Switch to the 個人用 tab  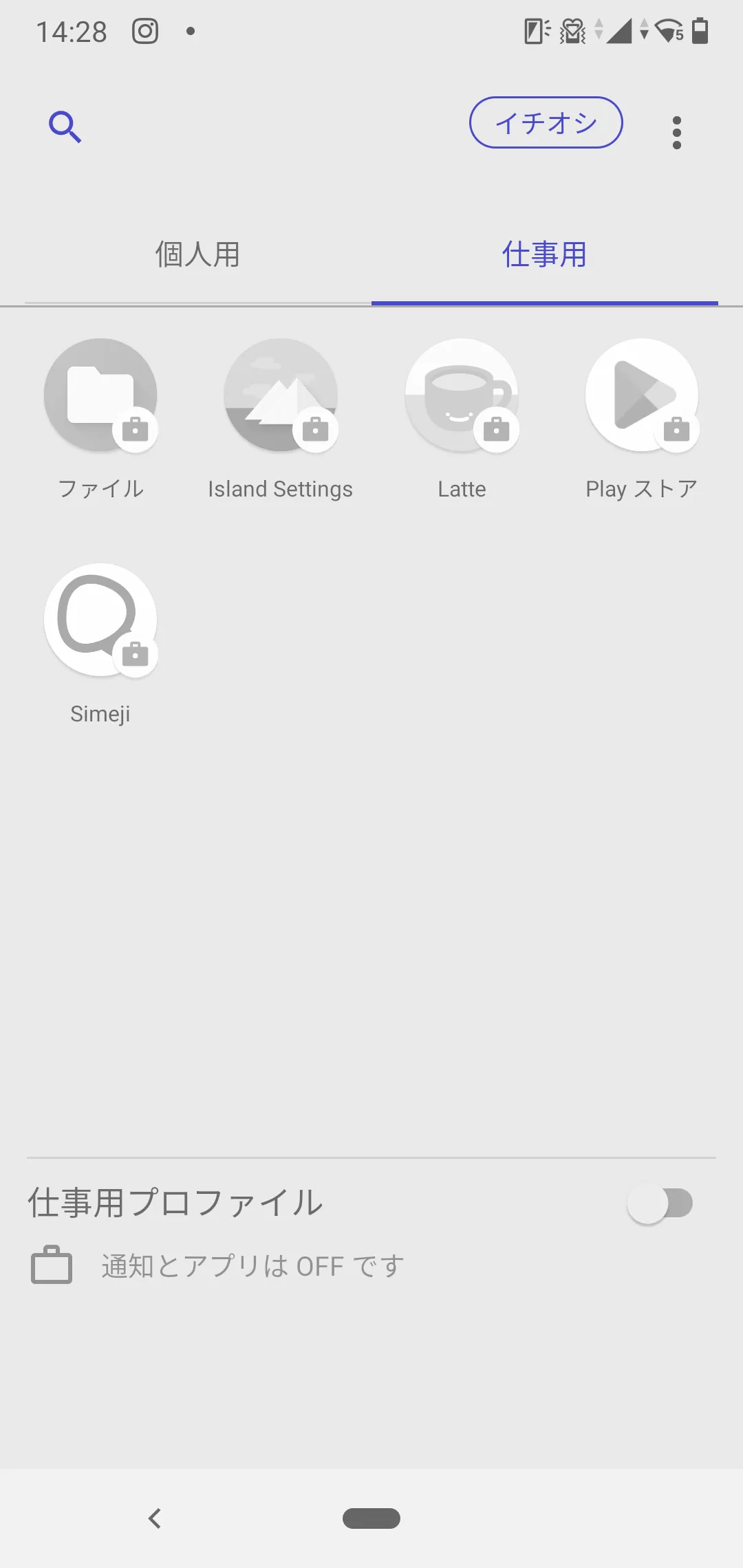[x=197, y=254]
